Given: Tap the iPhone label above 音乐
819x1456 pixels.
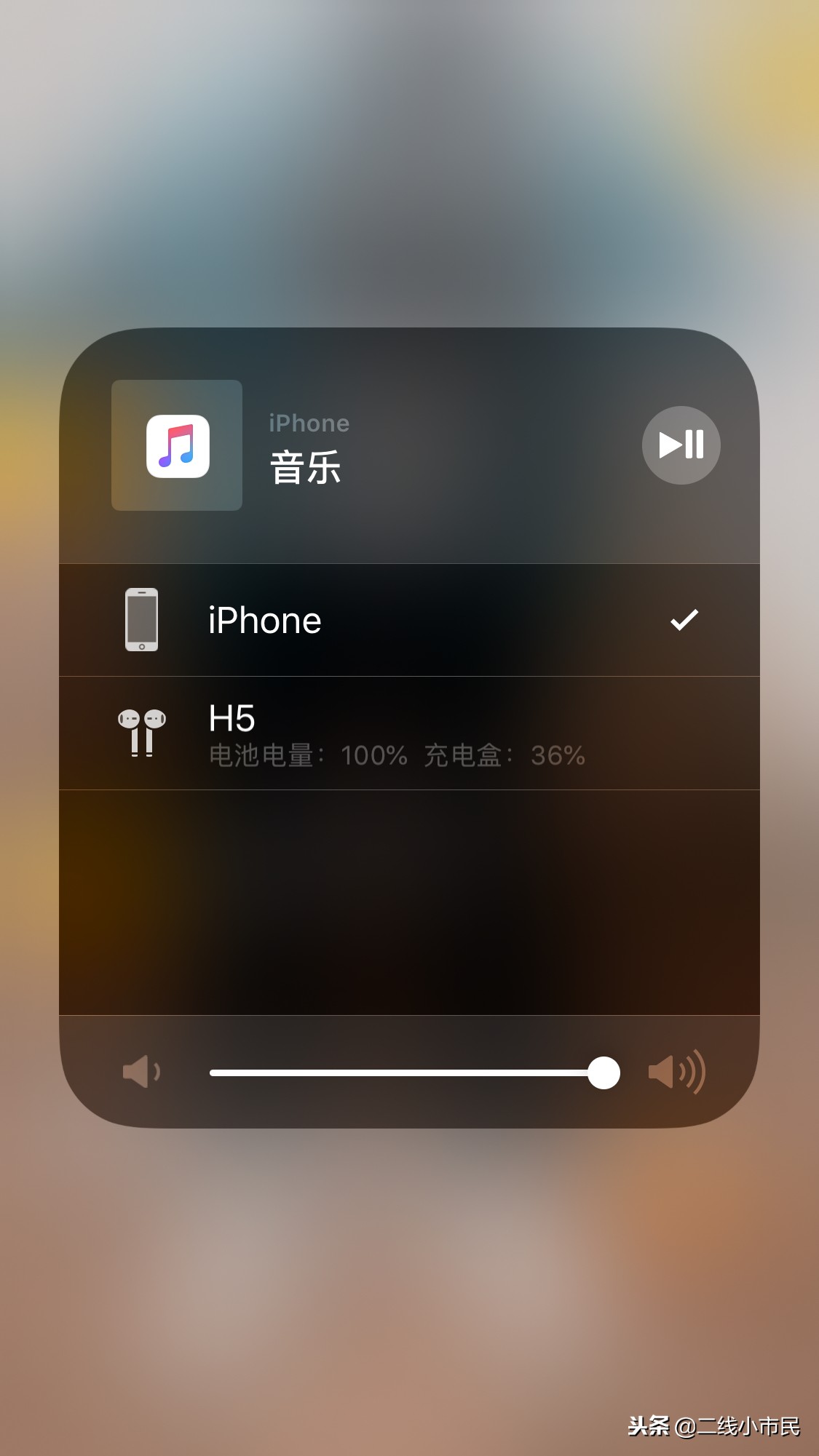Looking at the screenshot, I should pyautogui.click(x=309, y=423).
